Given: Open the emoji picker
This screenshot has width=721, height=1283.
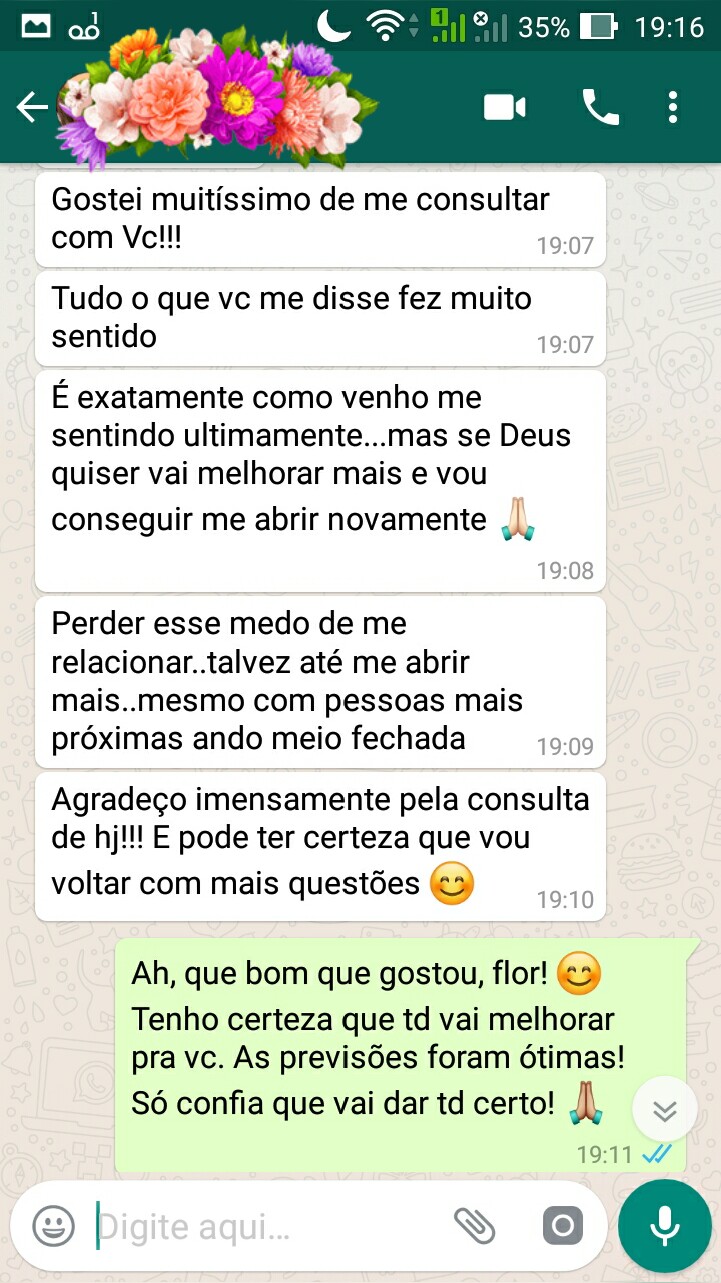Looking at the screenshot, I should 53,1225.
